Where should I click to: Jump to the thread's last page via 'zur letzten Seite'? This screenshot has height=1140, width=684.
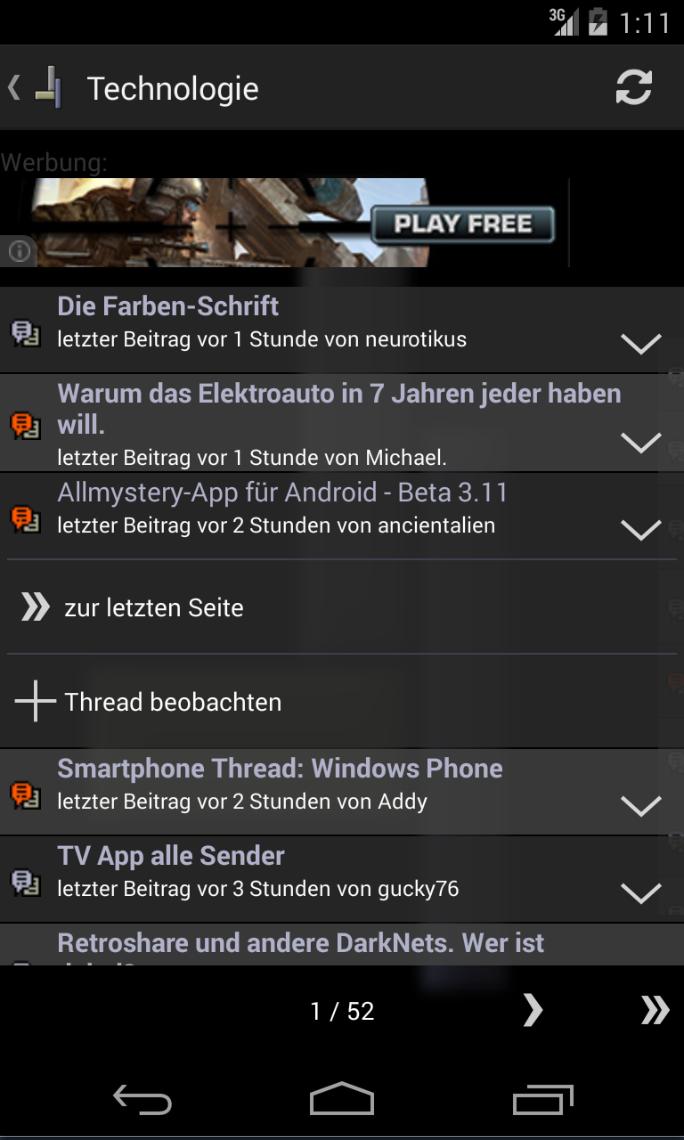pyautogui.click(x=154, y=607)
